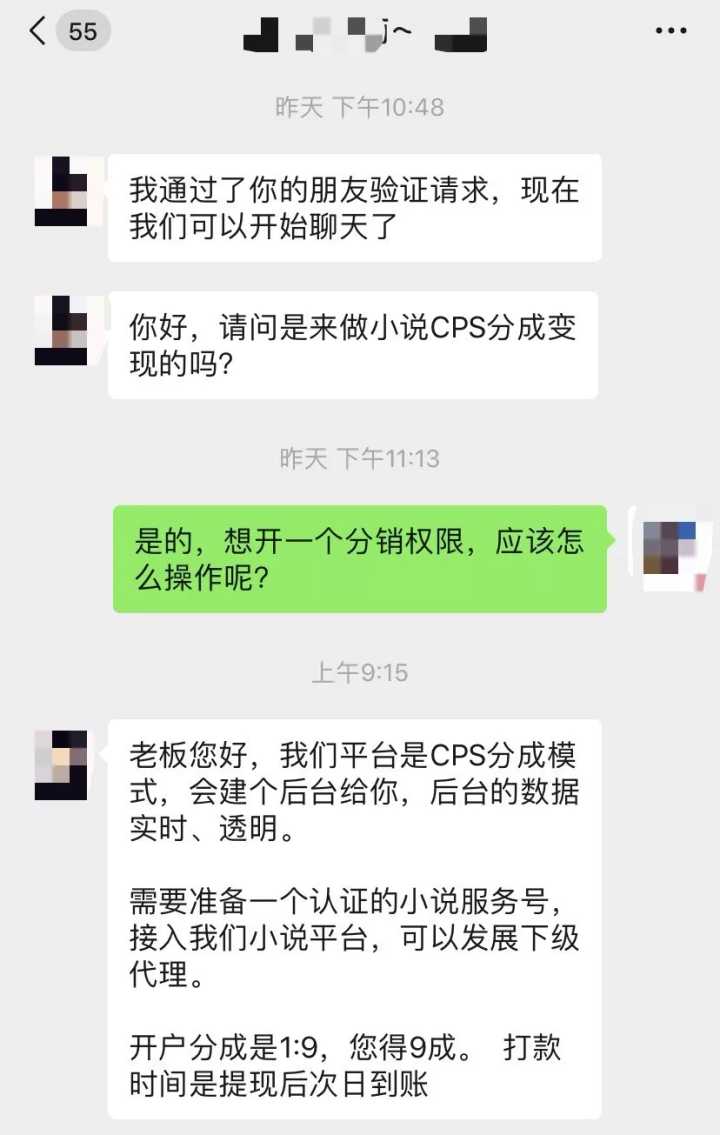The width and height of the screenshot is (720, 1135).
Task: Open the chat options menu
Action: pos(670,31)
